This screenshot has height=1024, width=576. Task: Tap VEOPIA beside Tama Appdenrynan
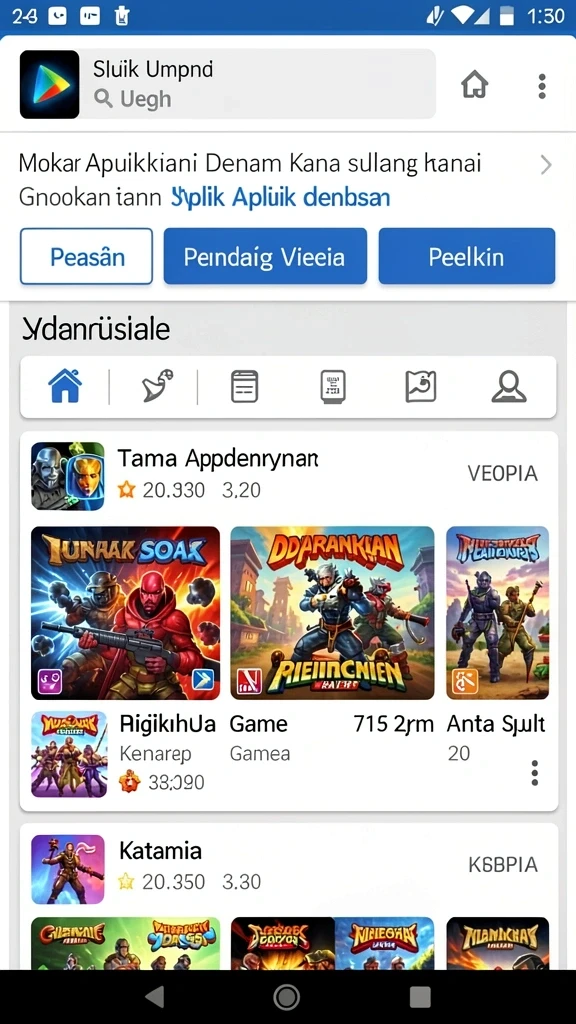502,473
